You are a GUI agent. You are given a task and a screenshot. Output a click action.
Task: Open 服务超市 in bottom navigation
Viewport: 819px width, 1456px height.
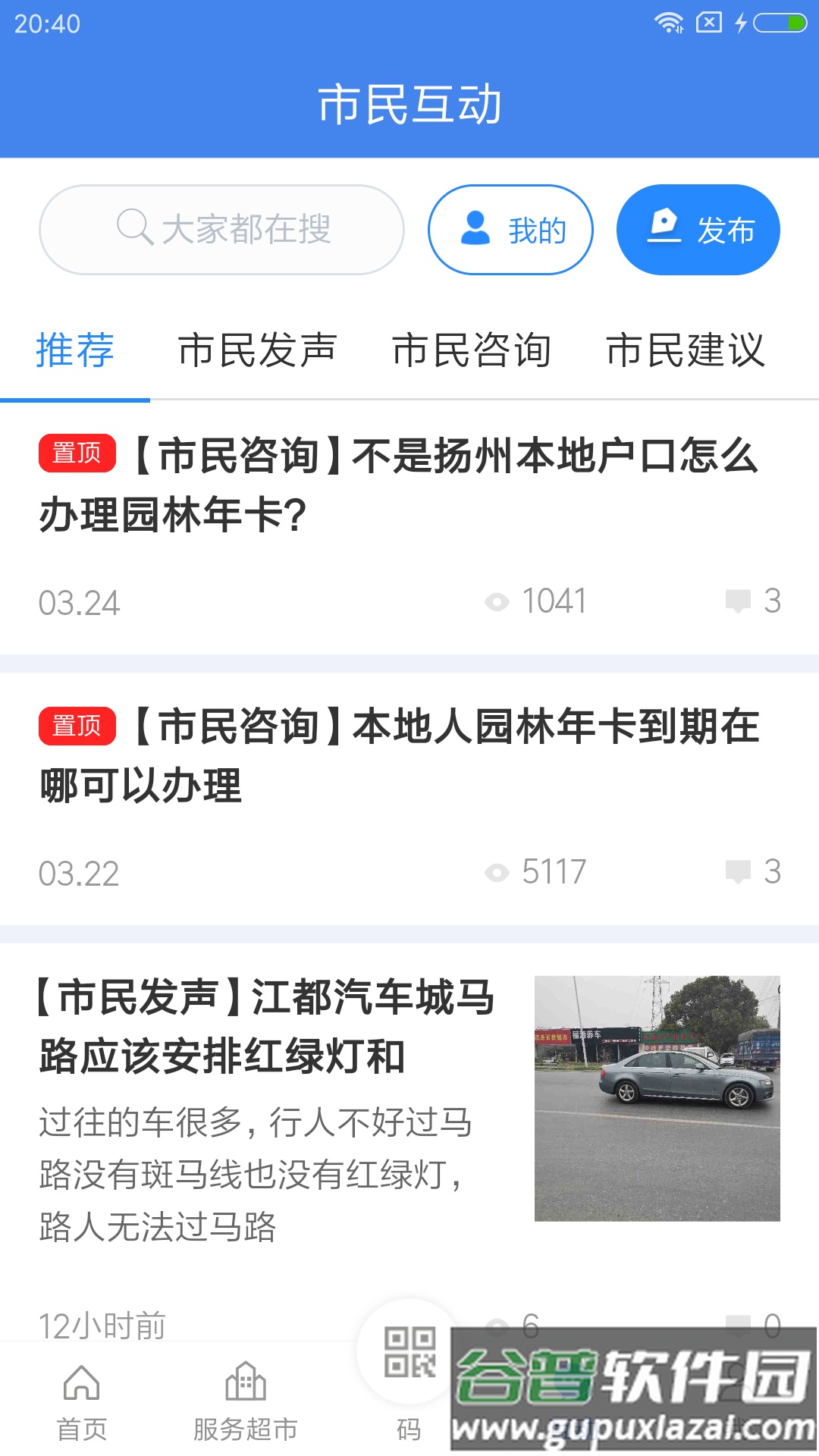245,1401
